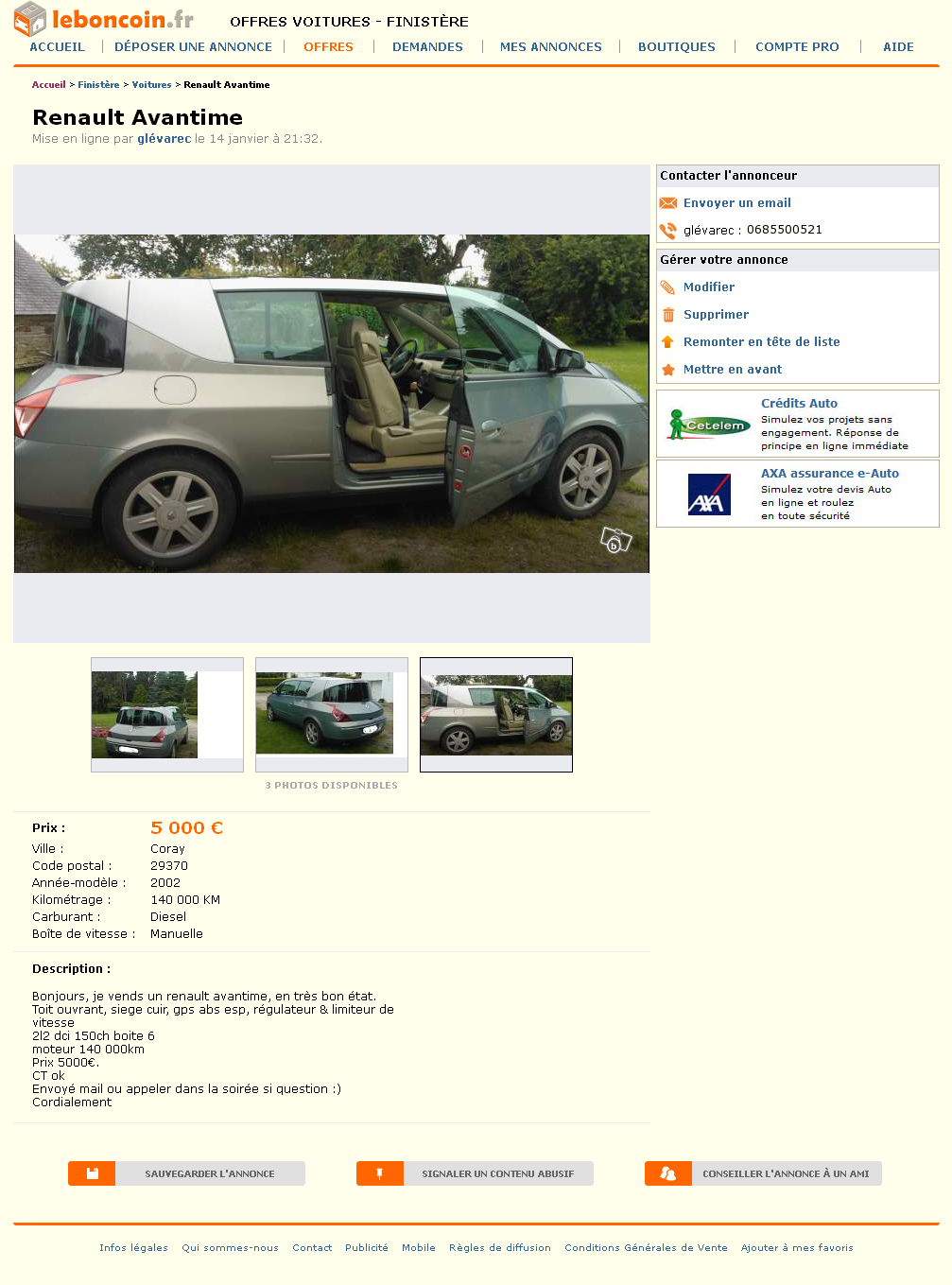
Task: Open the Finistère breadcrumb link
Action: pyautogui.click(x=98, y=85)
